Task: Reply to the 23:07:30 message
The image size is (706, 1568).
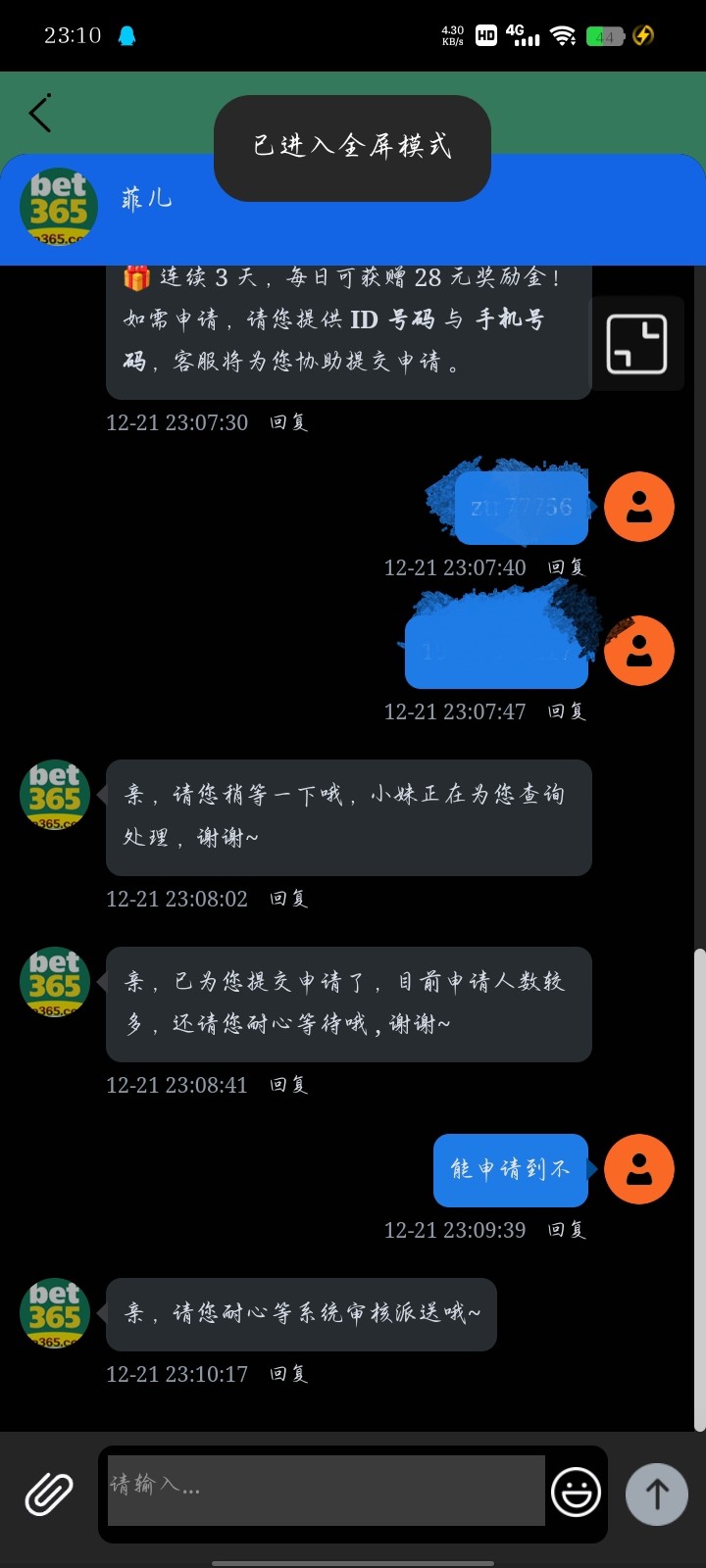Action: (x=289, y=422)
